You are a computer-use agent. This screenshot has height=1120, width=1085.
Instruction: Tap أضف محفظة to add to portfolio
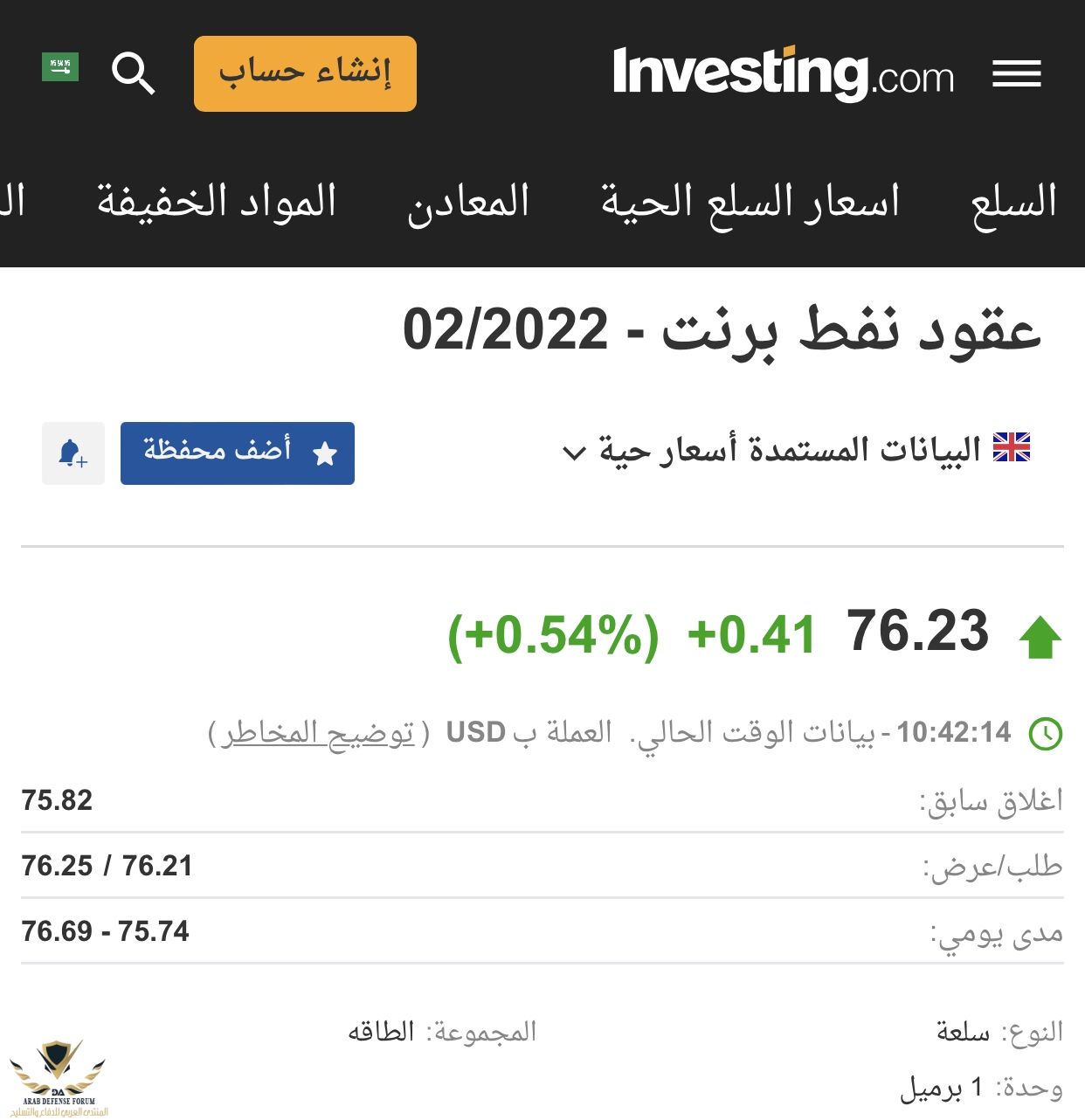tap(238, 453)
